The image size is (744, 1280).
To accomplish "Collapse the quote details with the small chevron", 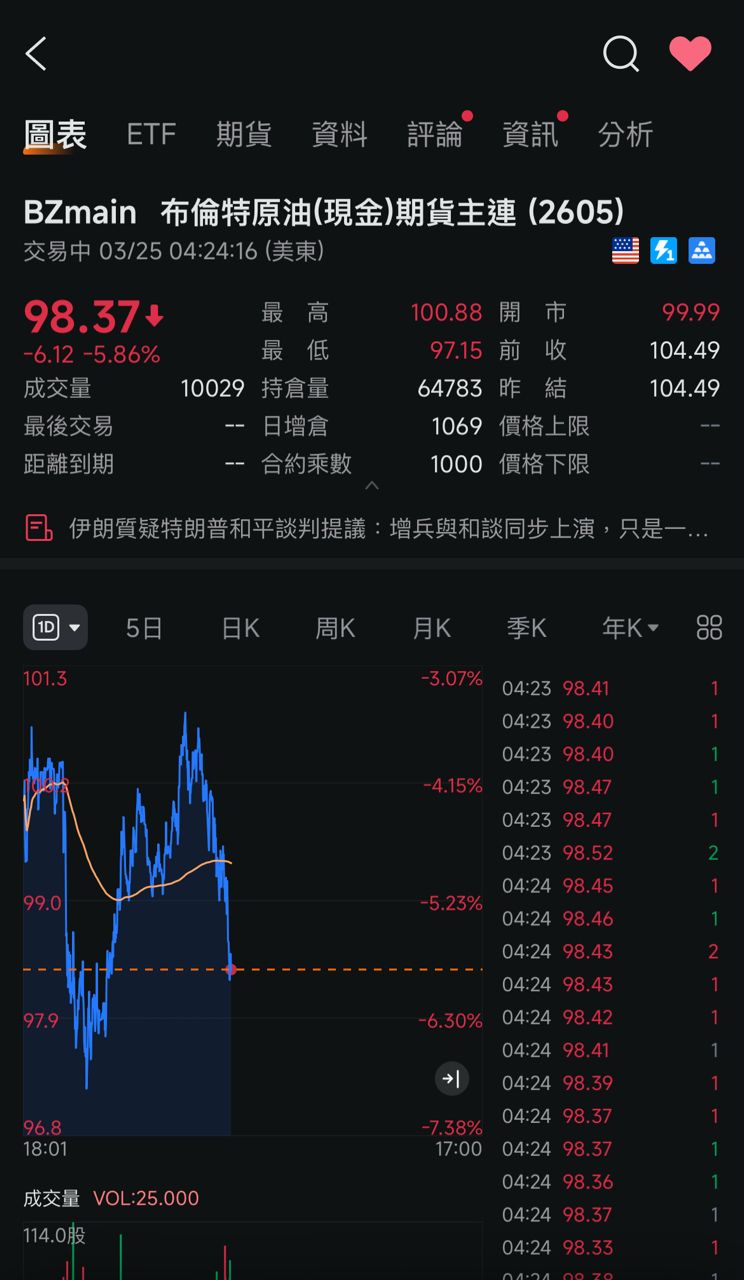I will pos(372,486).
